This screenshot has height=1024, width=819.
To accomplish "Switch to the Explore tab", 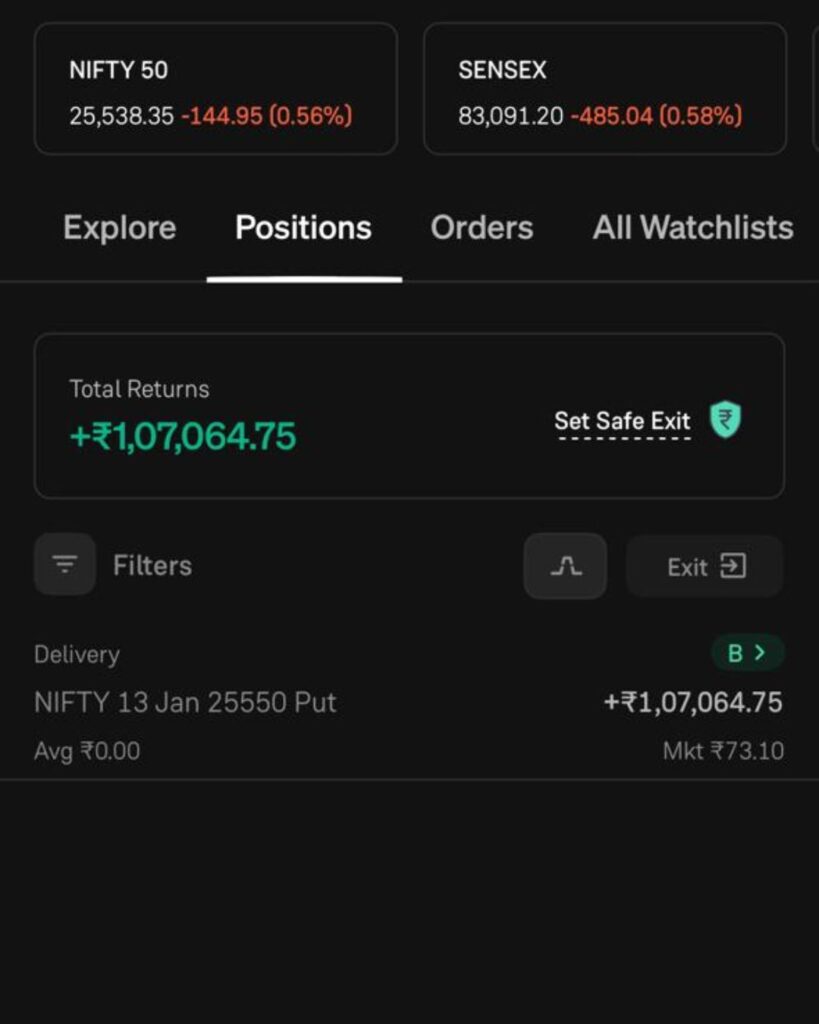I will [119, 228].
